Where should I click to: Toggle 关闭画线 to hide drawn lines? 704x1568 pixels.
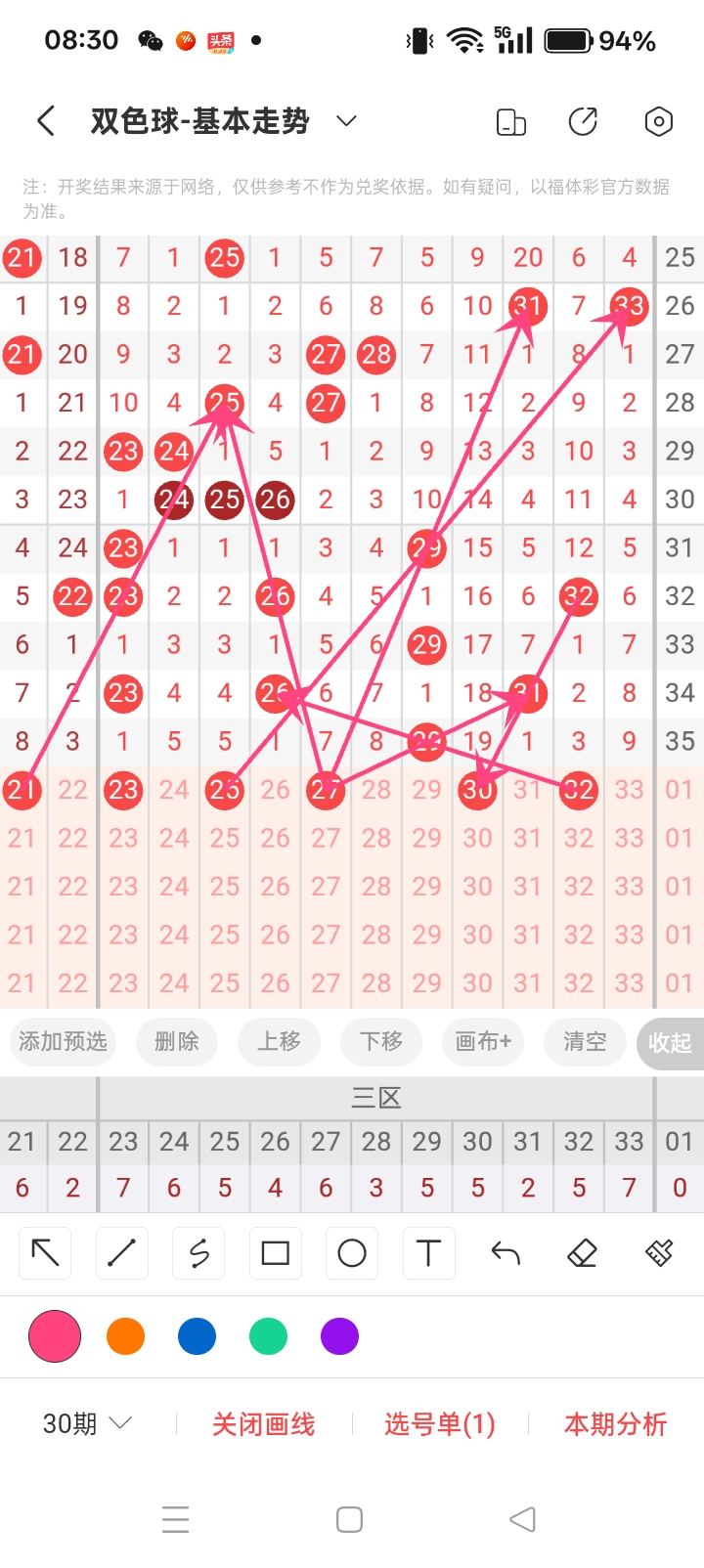tap(262, 1424)
